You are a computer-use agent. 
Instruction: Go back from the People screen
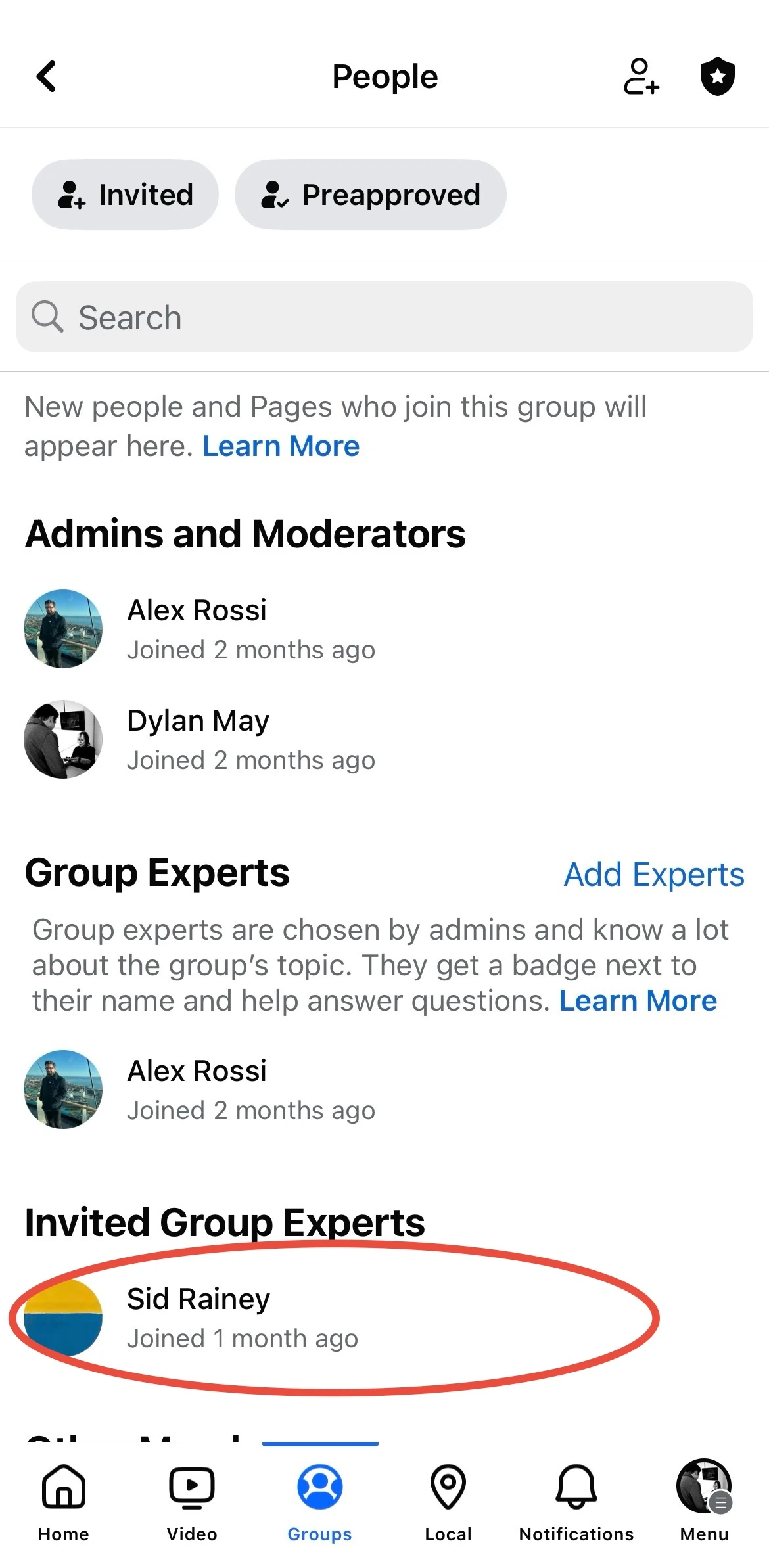pos(46,76)
